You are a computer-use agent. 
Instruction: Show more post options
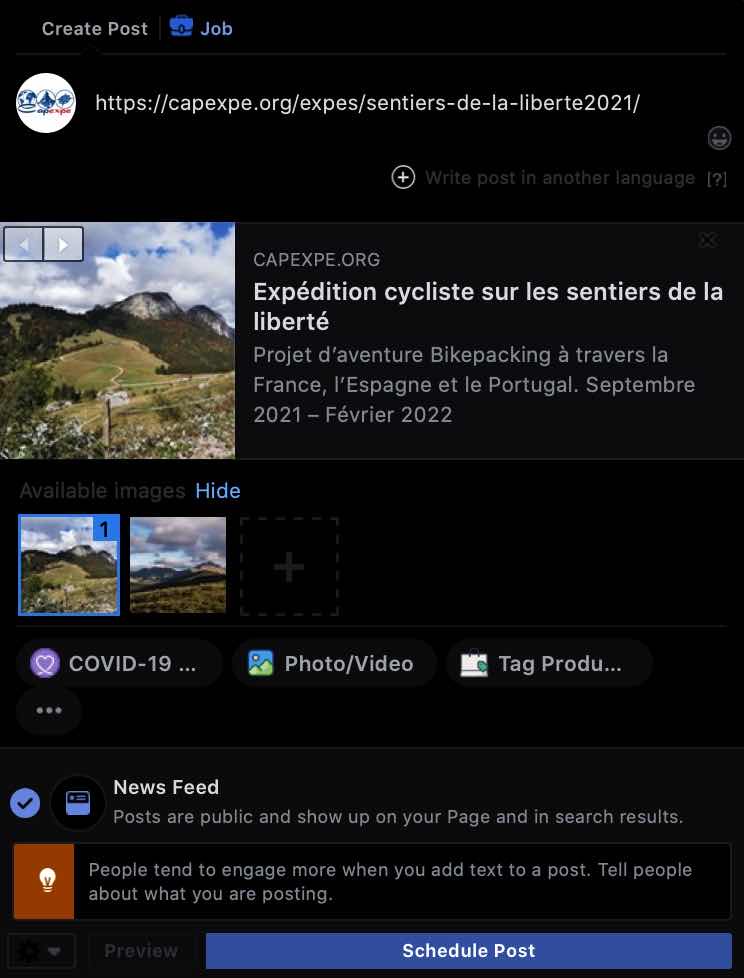point(49,710)
